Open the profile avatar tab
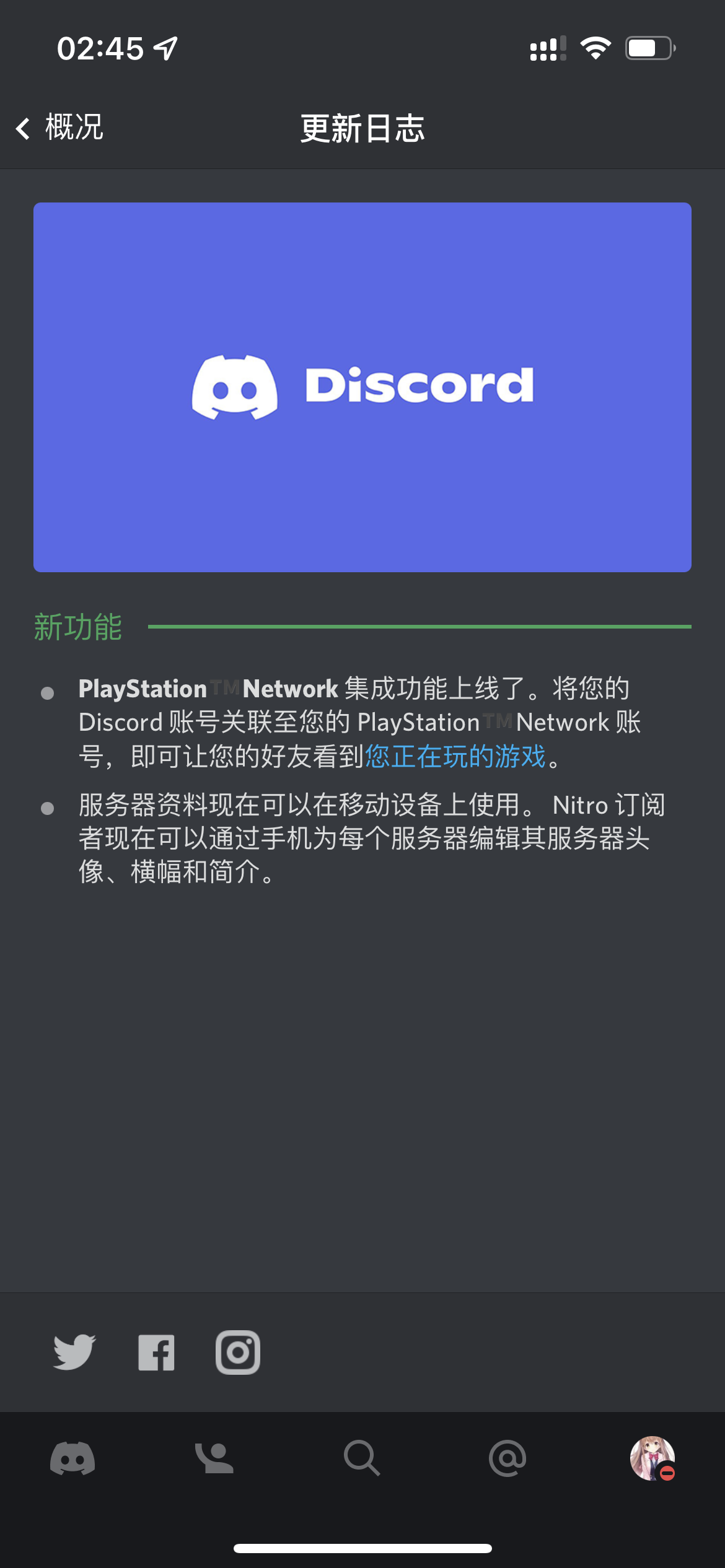 tap(652, 1458)
